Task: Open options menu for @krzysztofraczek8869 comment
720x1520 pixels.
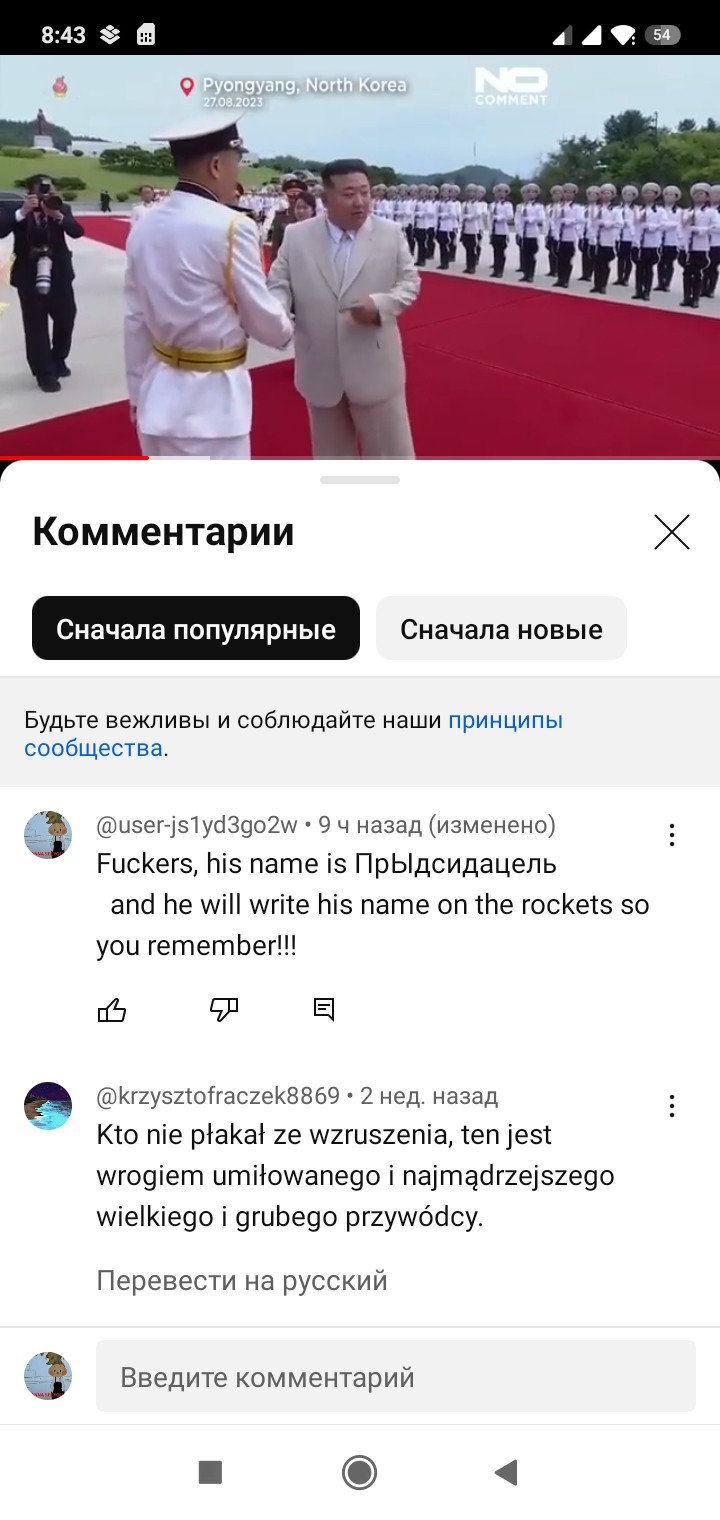Action: [672, 1106]
